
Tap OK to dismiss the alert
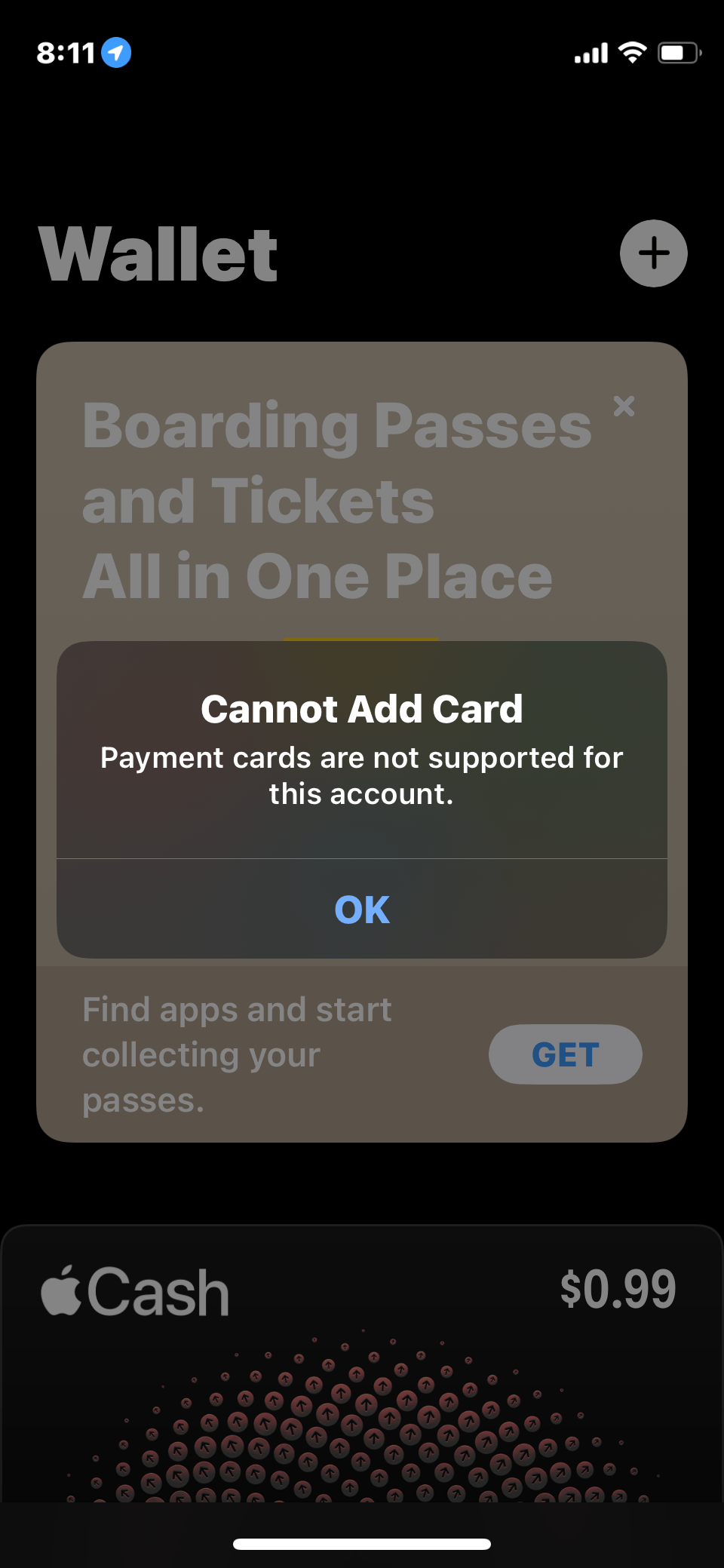coord(362,909)
